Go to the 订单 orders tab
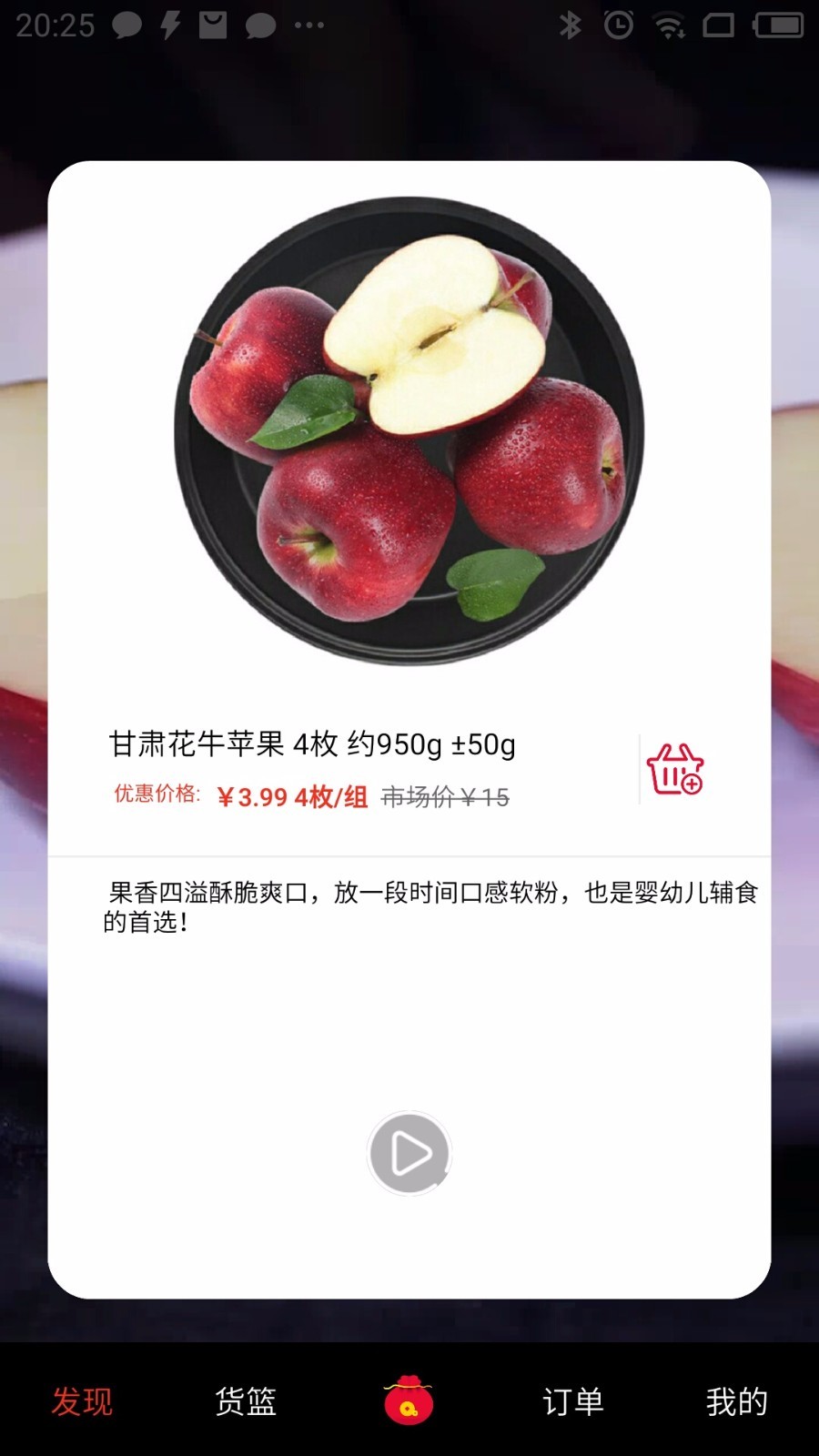Viewport: 819px width, 1456px height. click(x=573, y=1401)
